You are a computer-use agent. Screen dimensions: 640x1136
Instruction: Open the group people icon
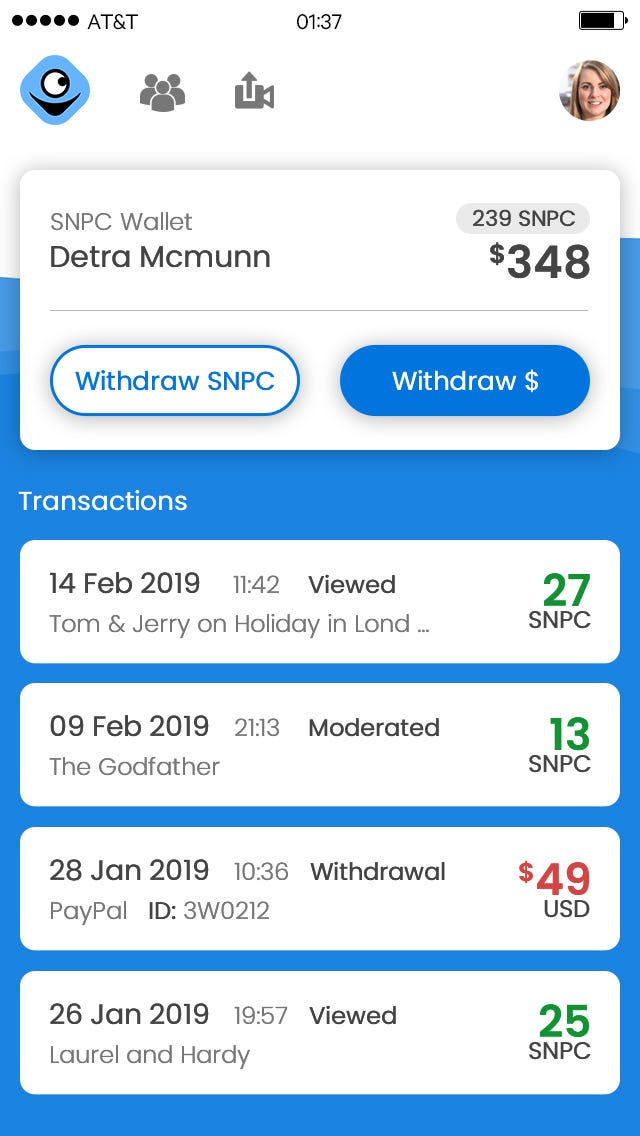(162, 93)
